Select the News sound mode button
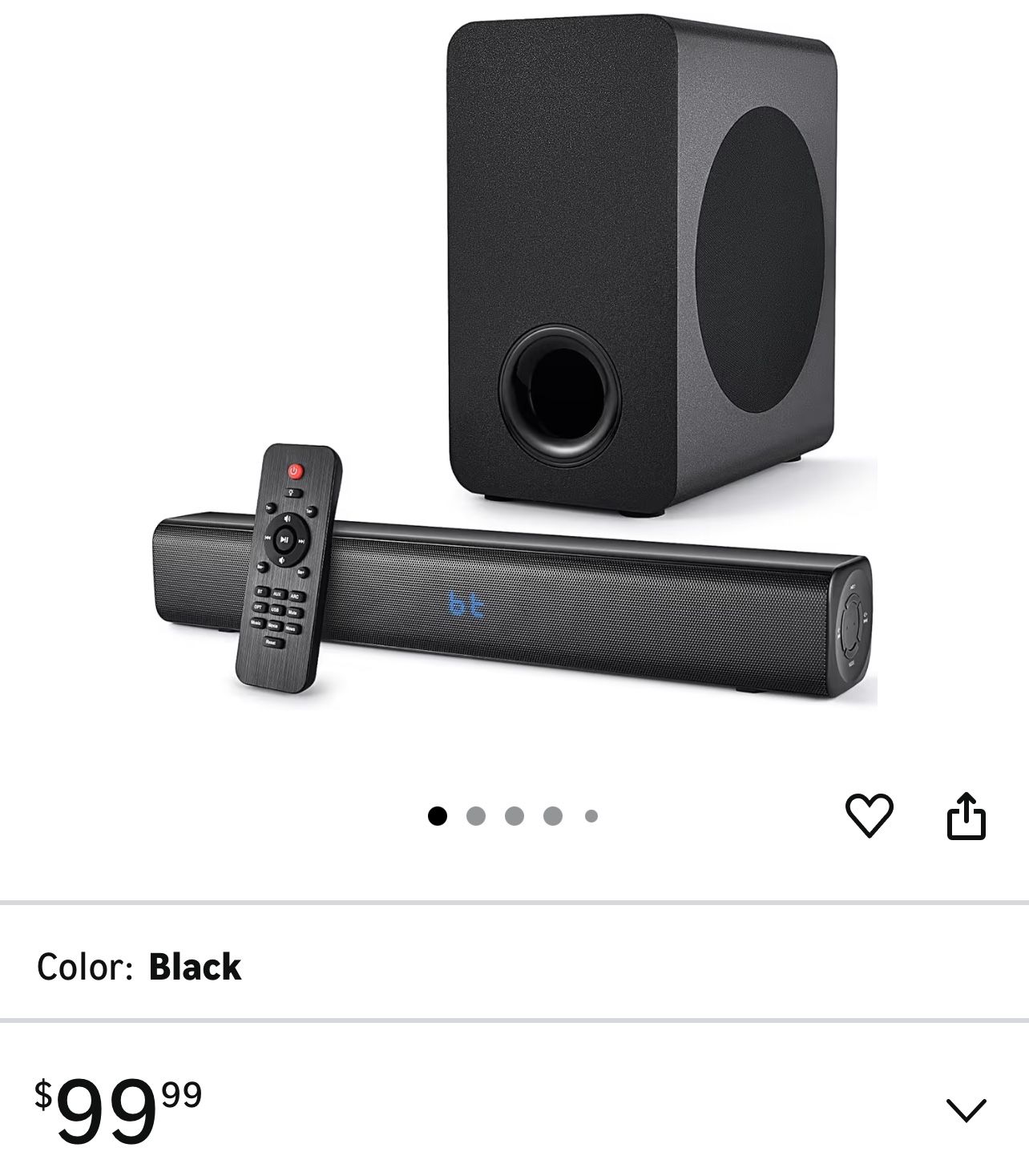This screenshot has width=1029, height=1176. (x=292, y=628)
